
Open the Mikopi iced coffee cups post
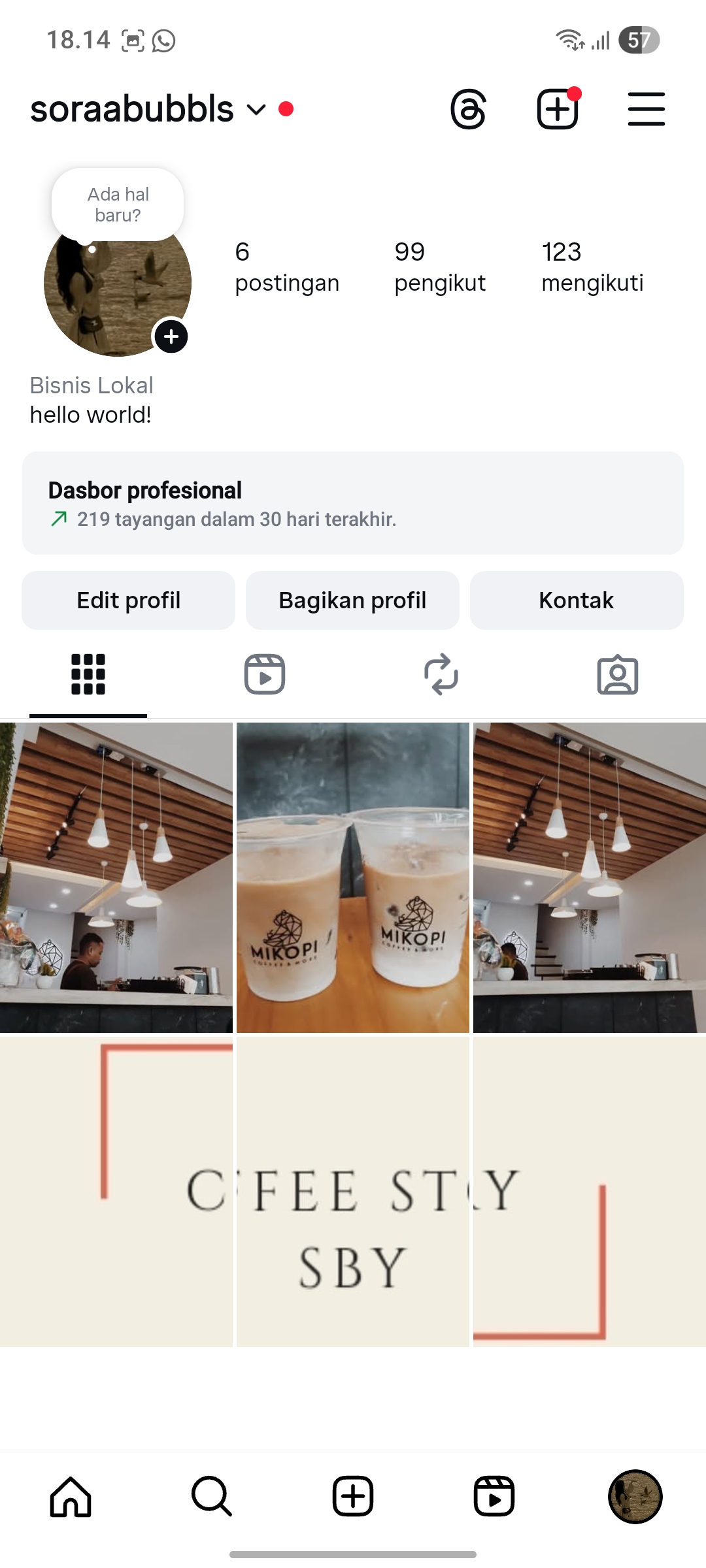click(353, 877)
